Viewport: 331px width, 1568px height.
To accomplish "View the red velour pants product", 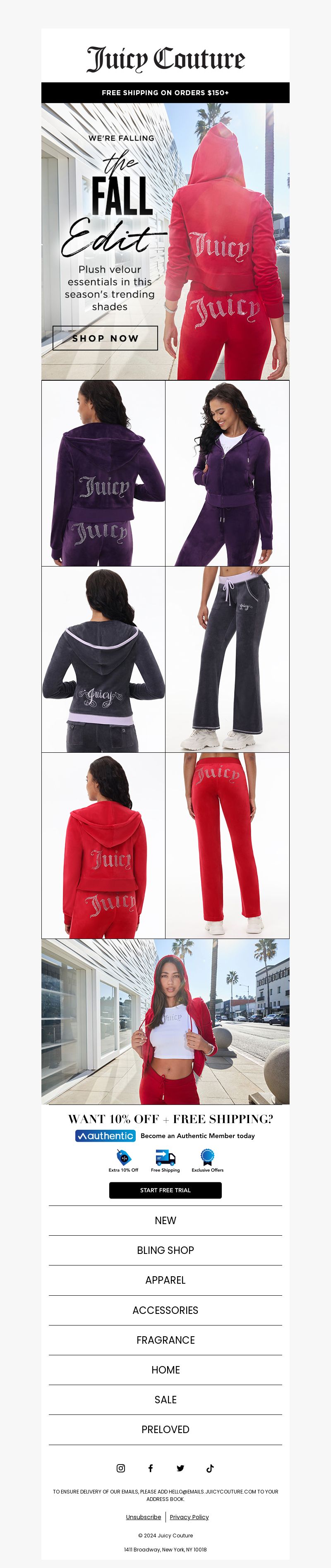I will click(x=227, y=845).
